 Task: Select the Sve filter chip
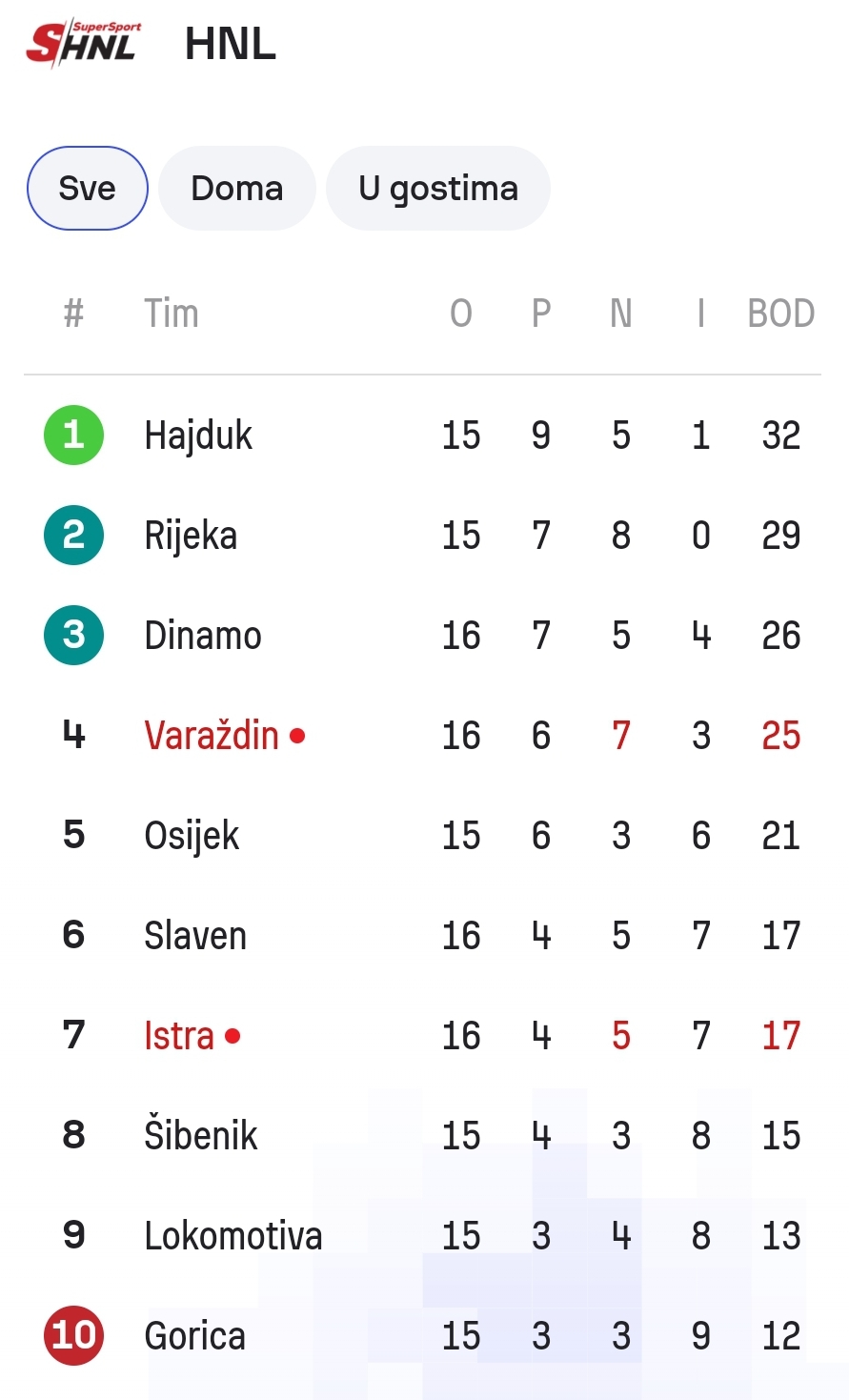click(x=88, y=188)
